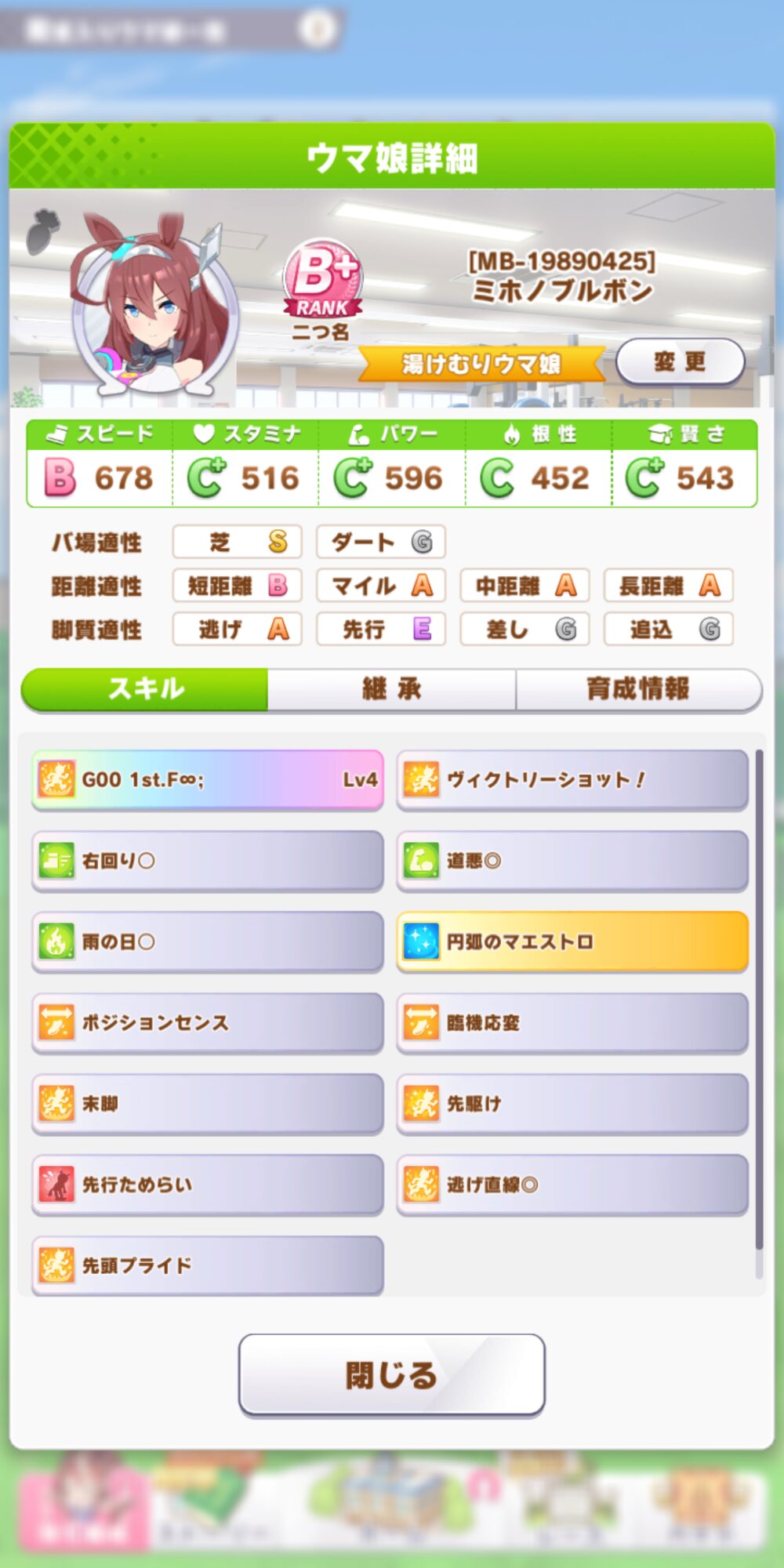This screenshot has width=784, height=1568.
Task: Open the 逃げ直線◎ skill
Action: click(572, 1185)
